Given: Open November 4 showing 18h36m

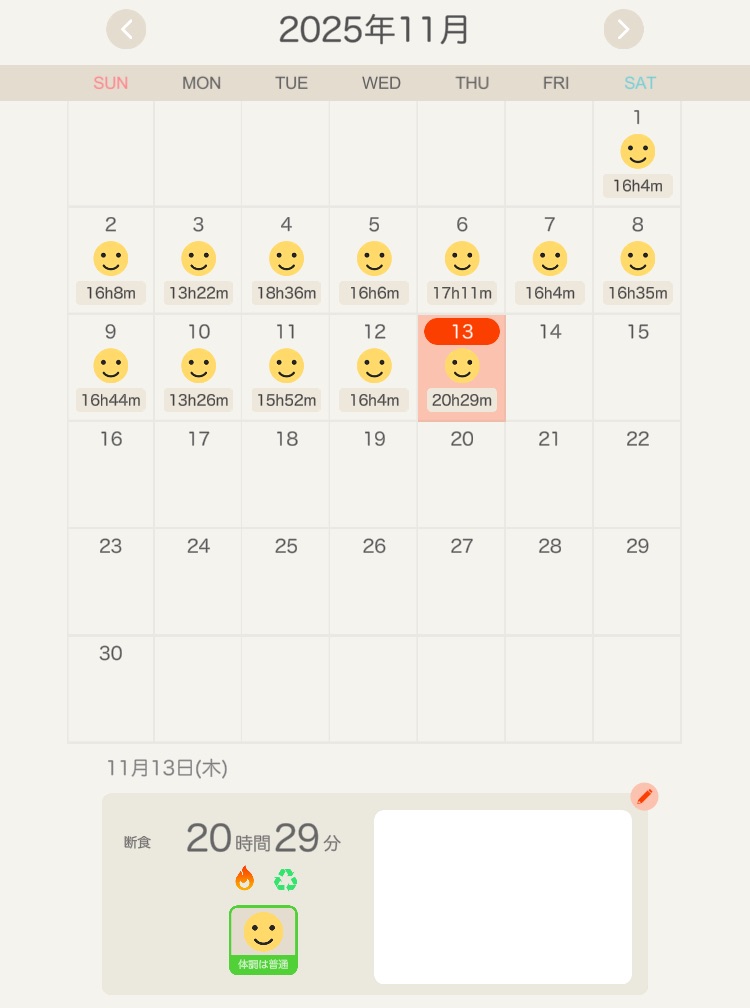Looking at the screenshot, I should coord(286,260).
